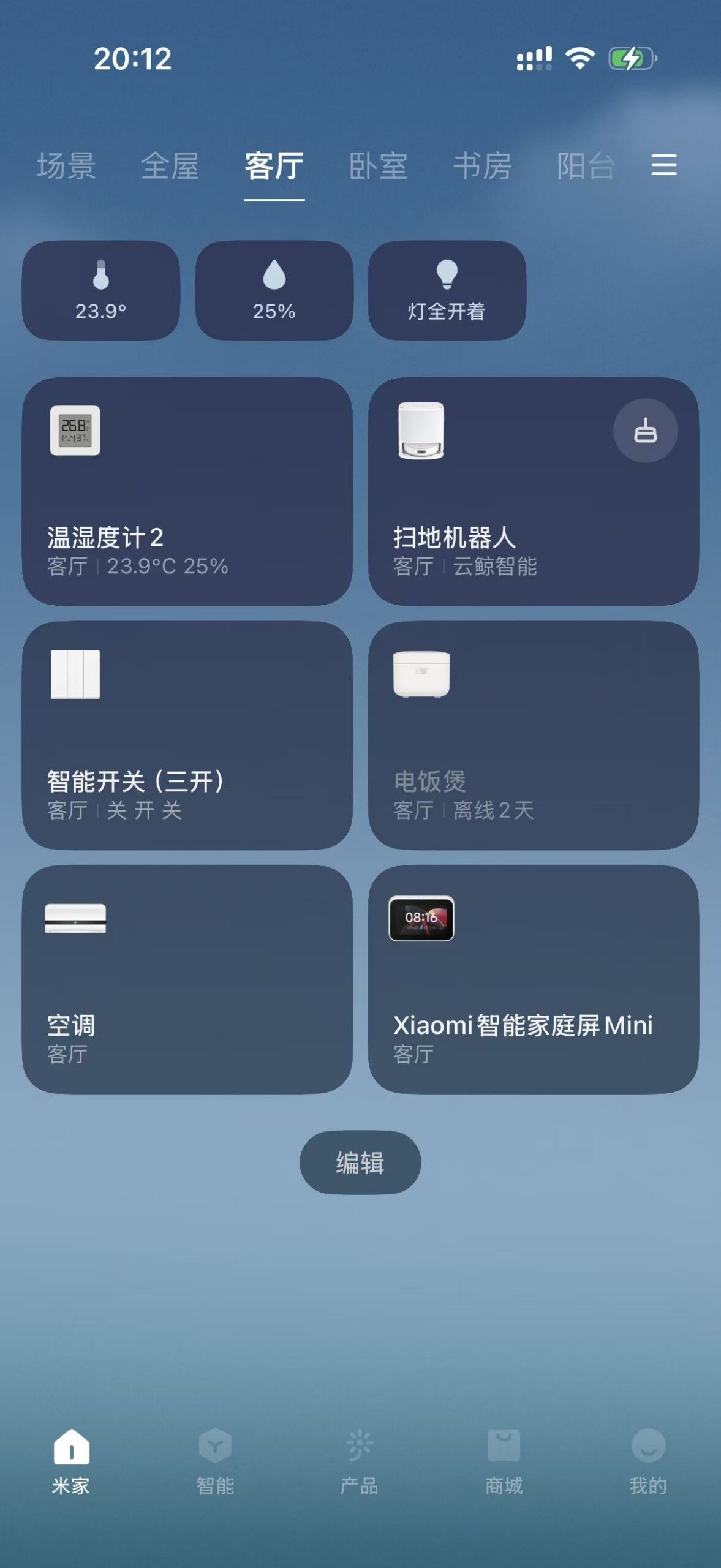Screen dimensions: 721x1568
Task: Switch to the 卧室 tab
Action: pos(378,166)
